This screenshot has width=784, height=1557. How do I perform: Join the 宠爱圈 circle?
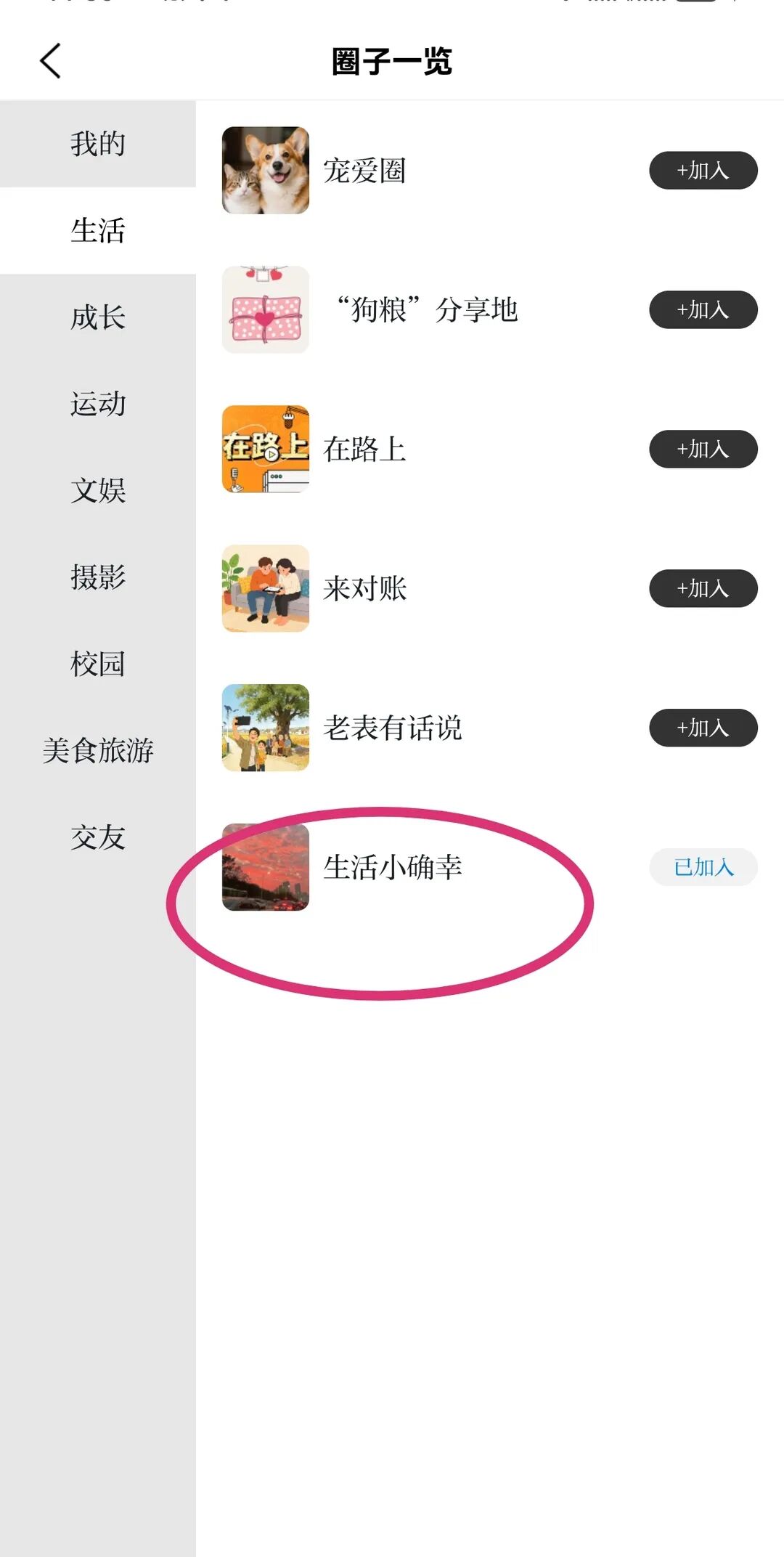703,171
